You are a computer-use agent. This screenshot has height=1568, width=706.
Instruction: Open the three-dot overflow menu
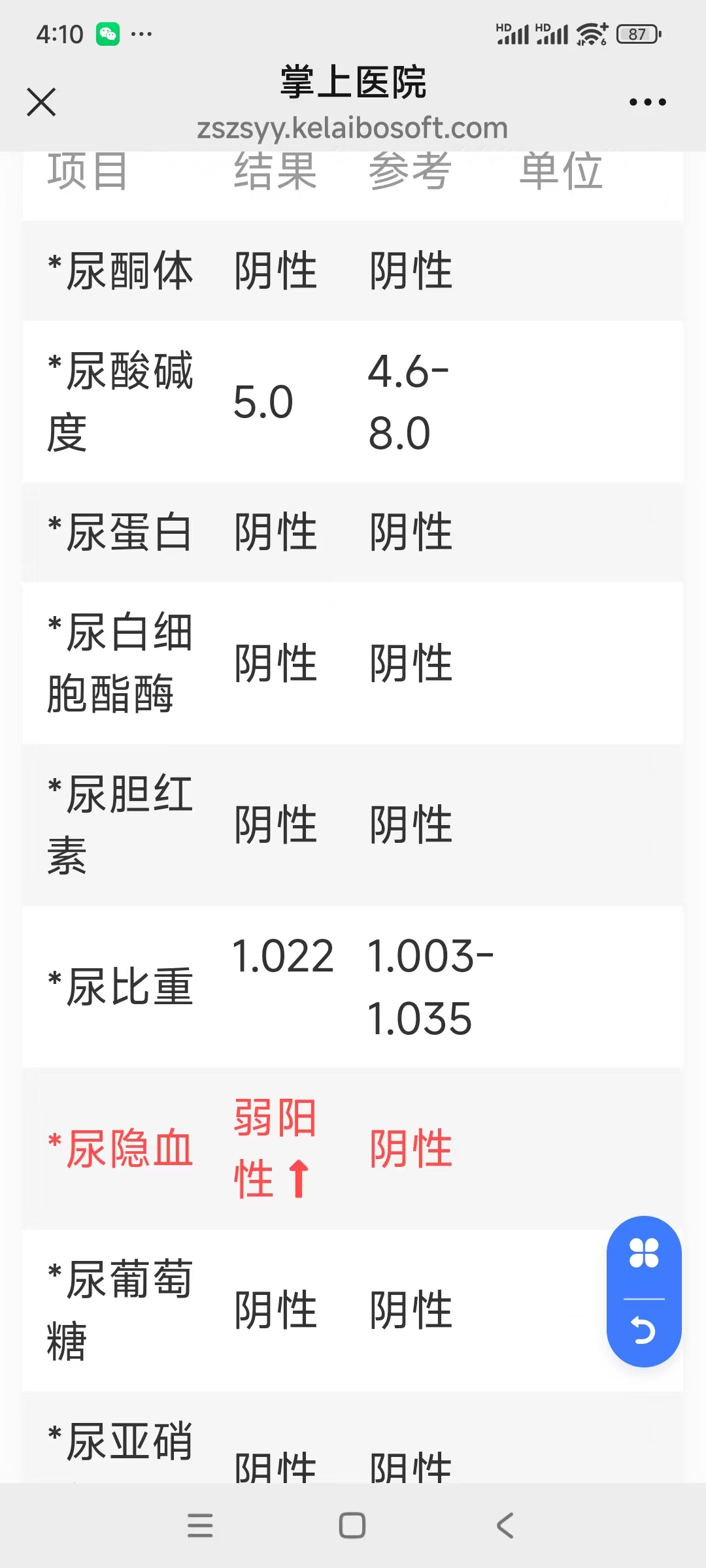[x=647, y=102]
